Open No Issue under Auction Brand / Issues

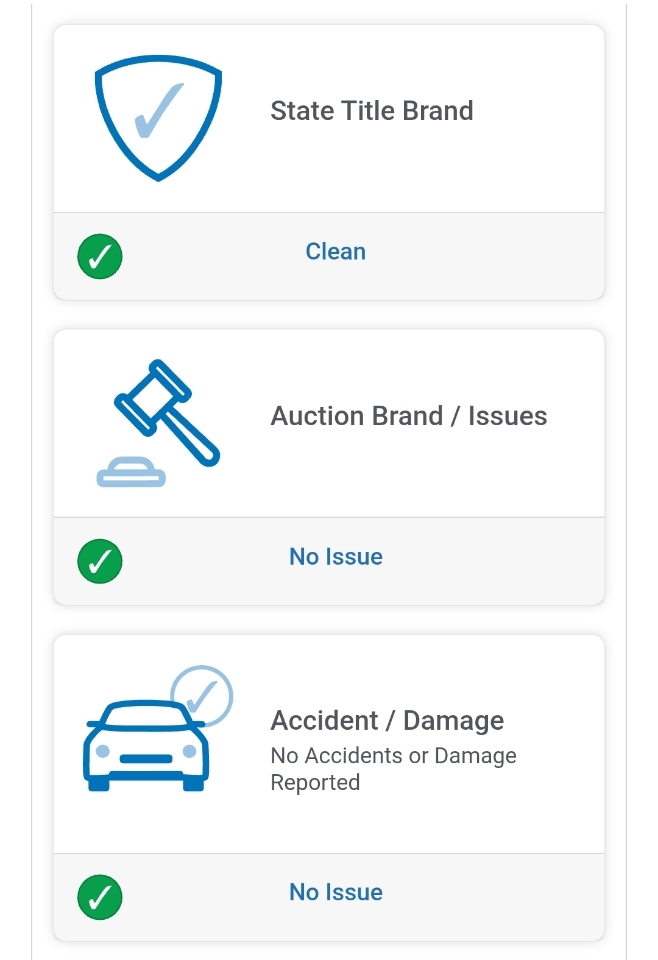click(x=335, y=557)
